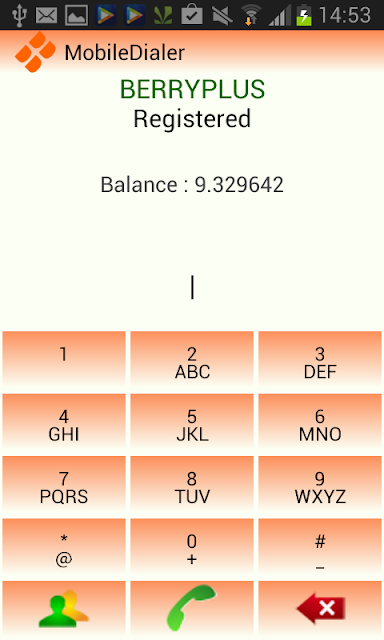
Task: Focus the phone number entry field
Action: (x=192, y=287)
